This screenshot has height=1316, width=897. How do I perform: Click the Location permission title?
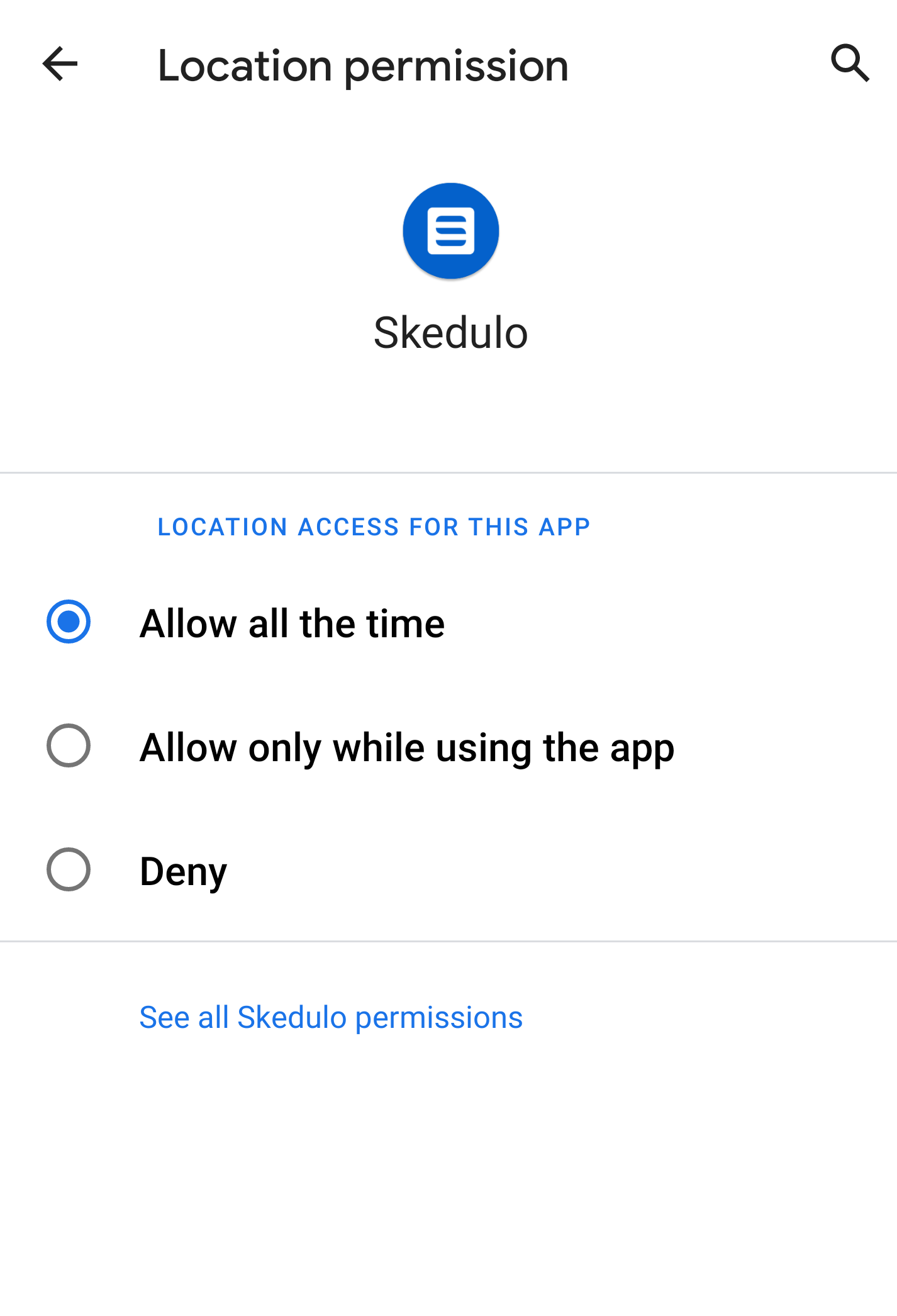click(x=362, y=63)
